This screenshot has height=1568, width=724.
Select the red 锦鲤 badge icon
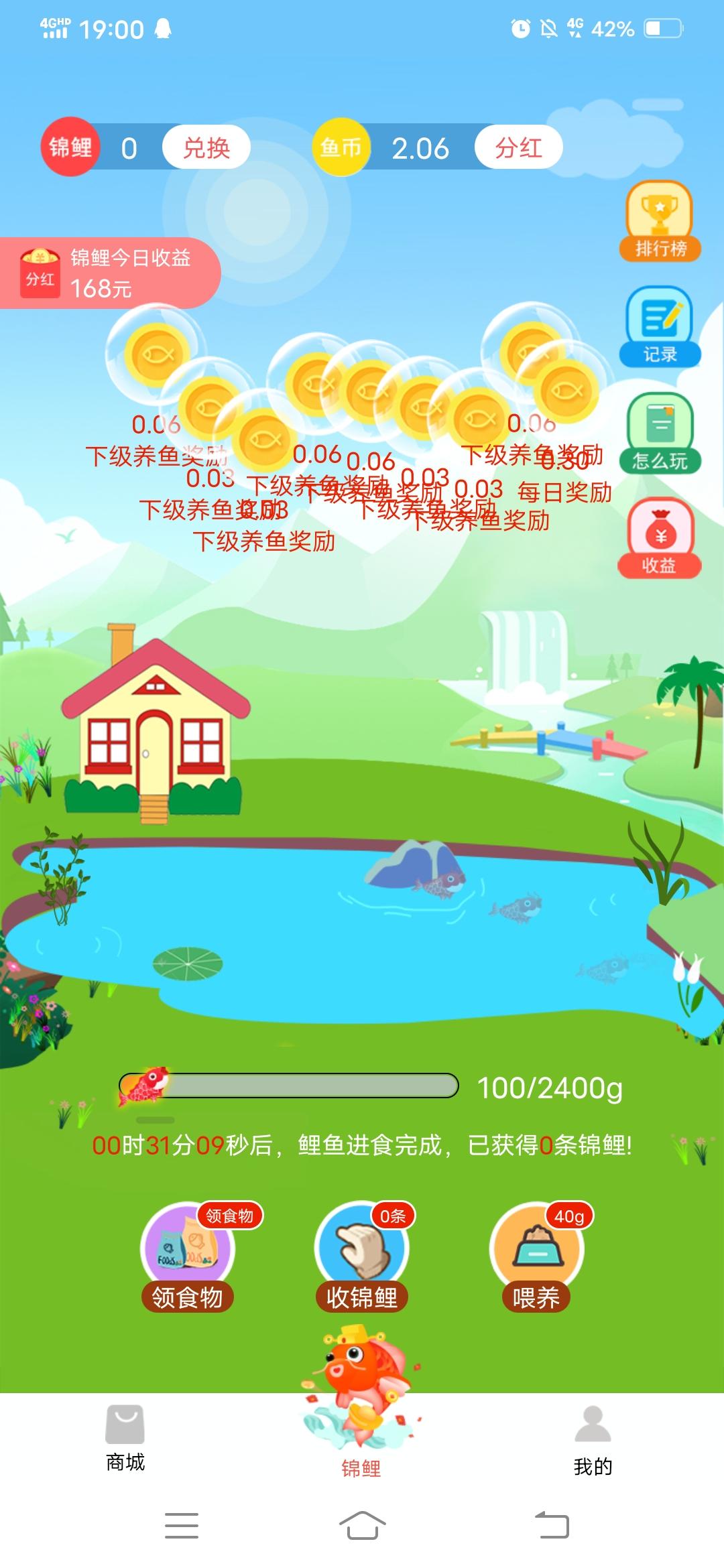72,147
